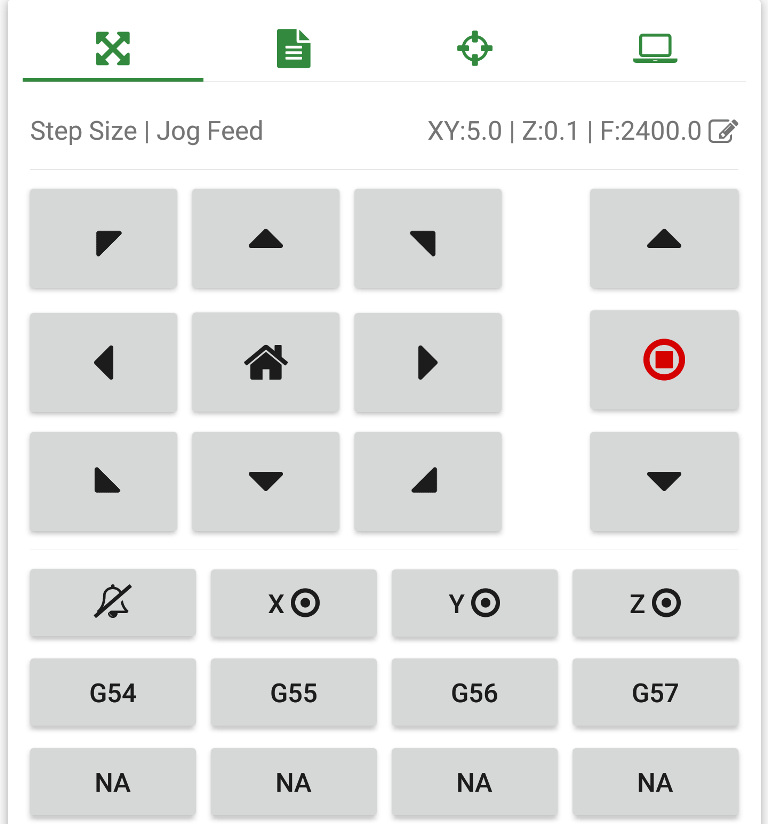This screenshot has width=768, height=824.
Task: Jog X axis to the left
Action: (x=104, y=362)
